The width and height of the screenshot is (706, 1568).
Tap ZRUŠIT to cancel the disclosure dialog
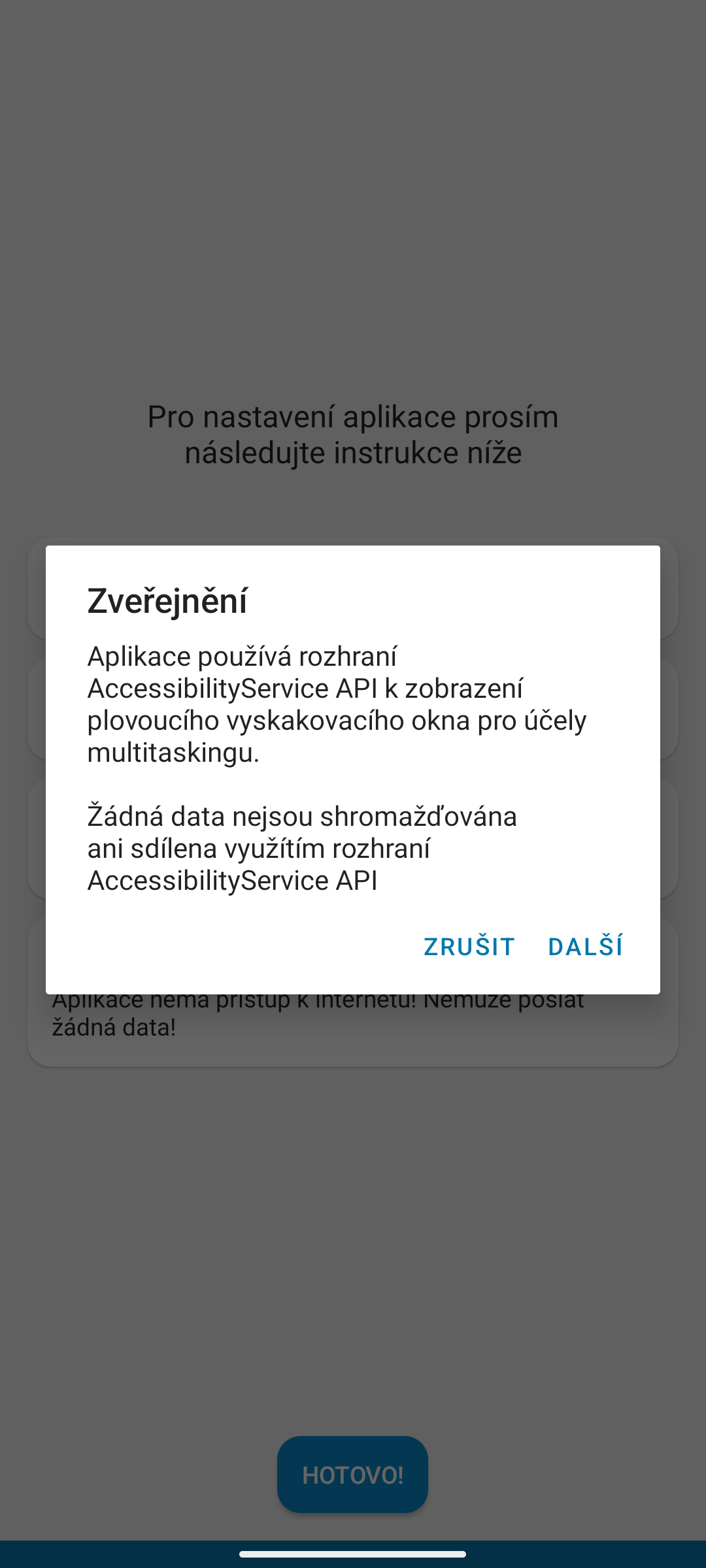[x=469, y=947]
